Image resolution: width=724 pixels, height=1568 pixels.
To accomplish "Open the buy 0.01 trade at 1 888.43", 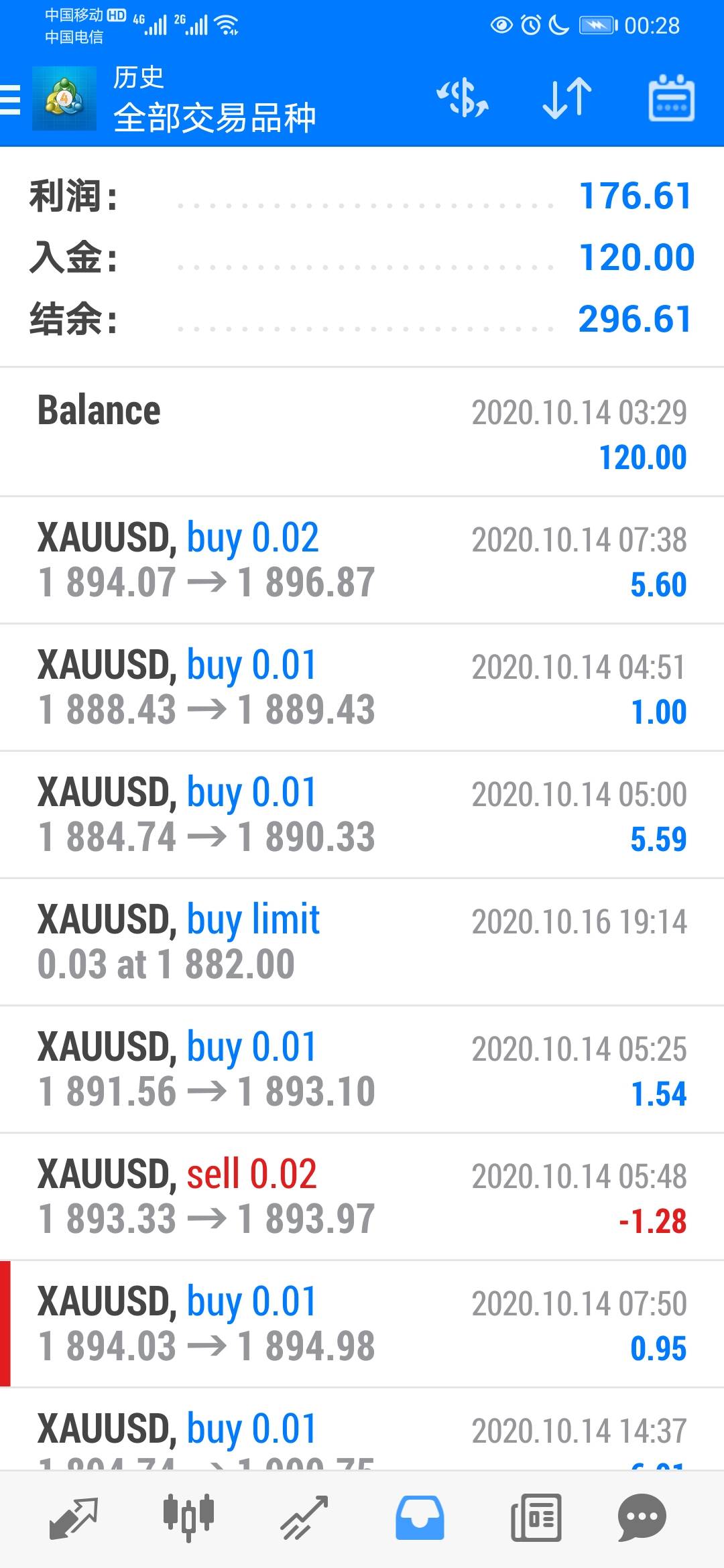I will [362, 687].
